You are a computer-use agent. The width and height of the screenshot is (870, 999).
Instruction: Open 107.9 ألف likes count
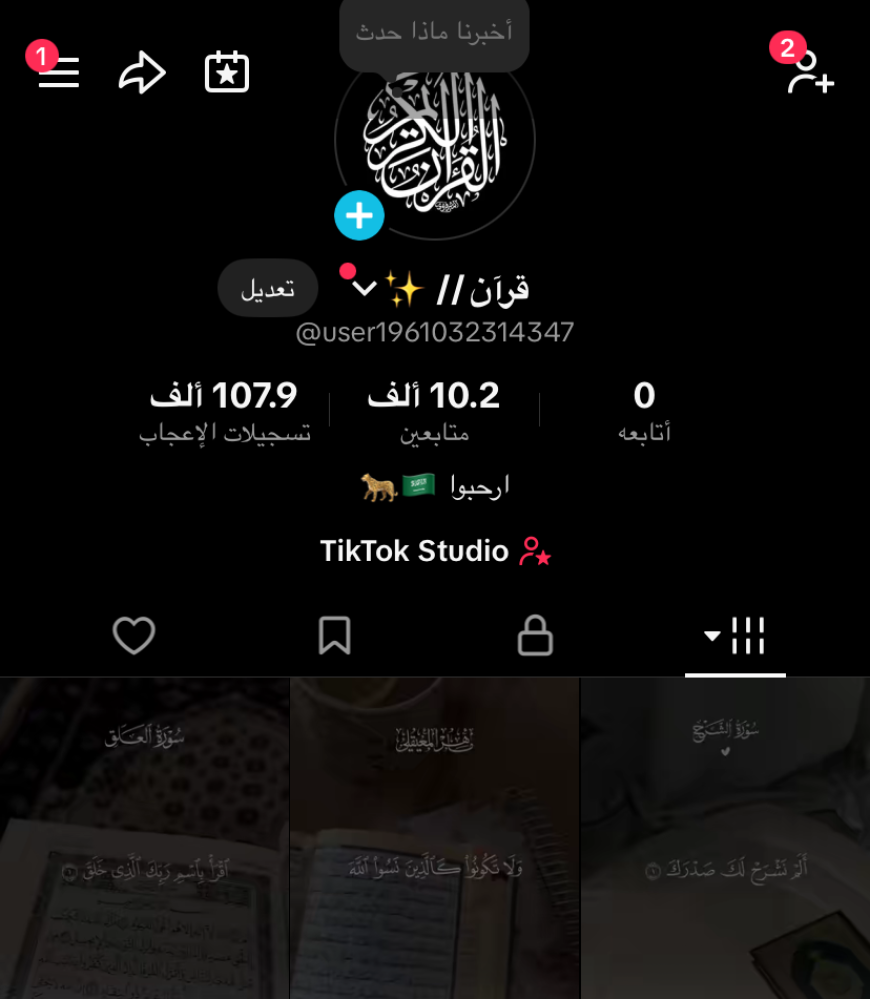[x=224, y=411]
